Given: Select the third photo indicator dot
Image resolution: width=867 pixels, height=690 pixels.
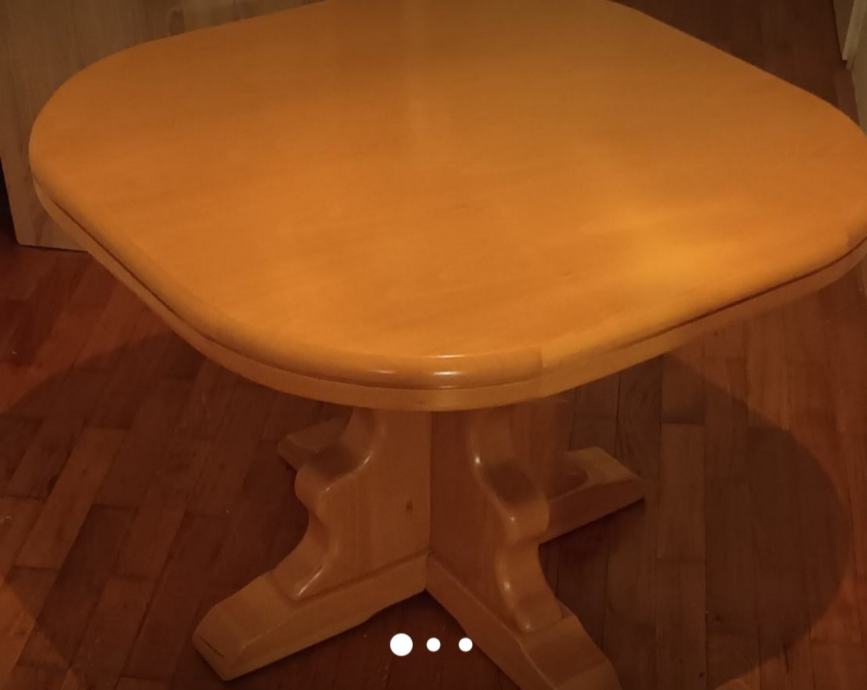Looking at the screenshot, I should (x=465, y=645).
